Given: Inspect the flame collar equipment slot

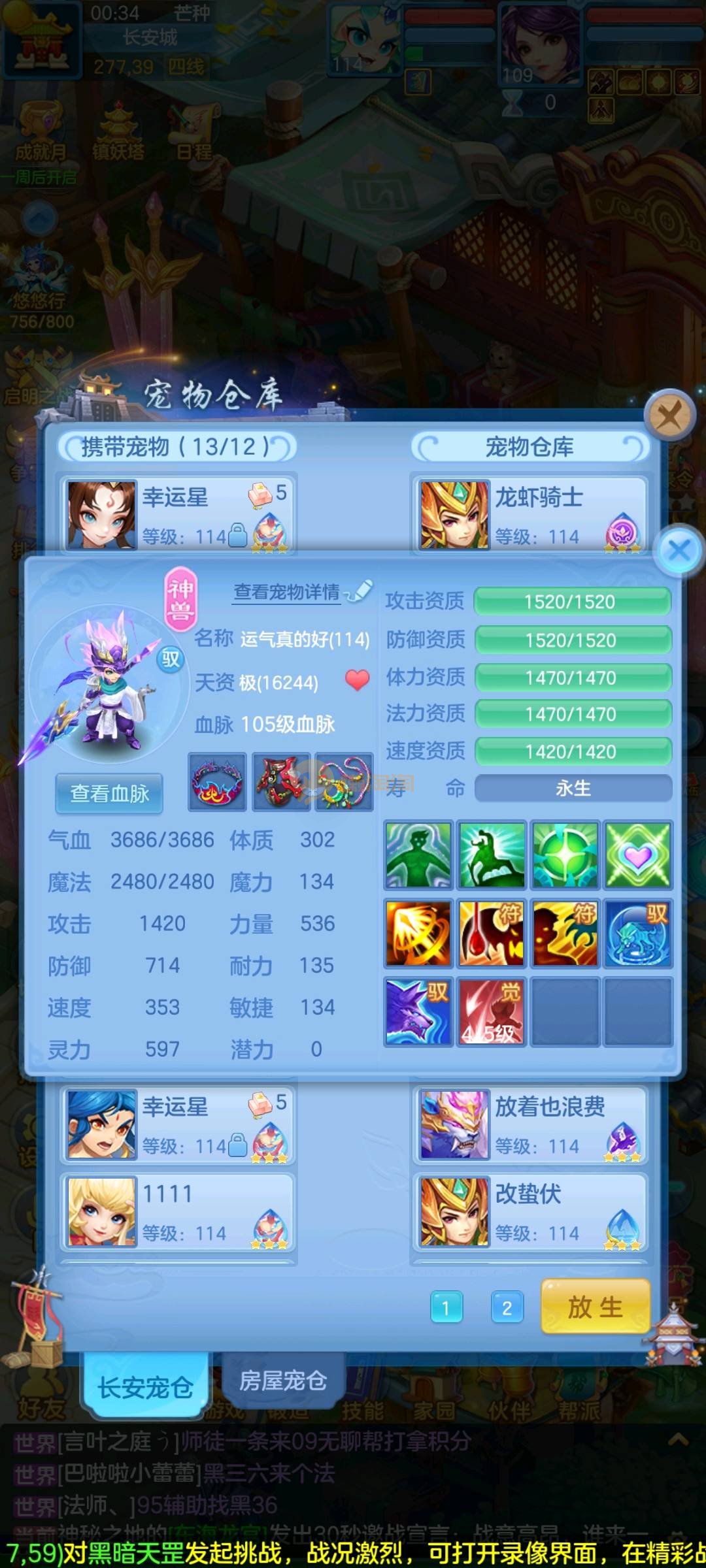Looking at the screenshot, I should 217,781.
